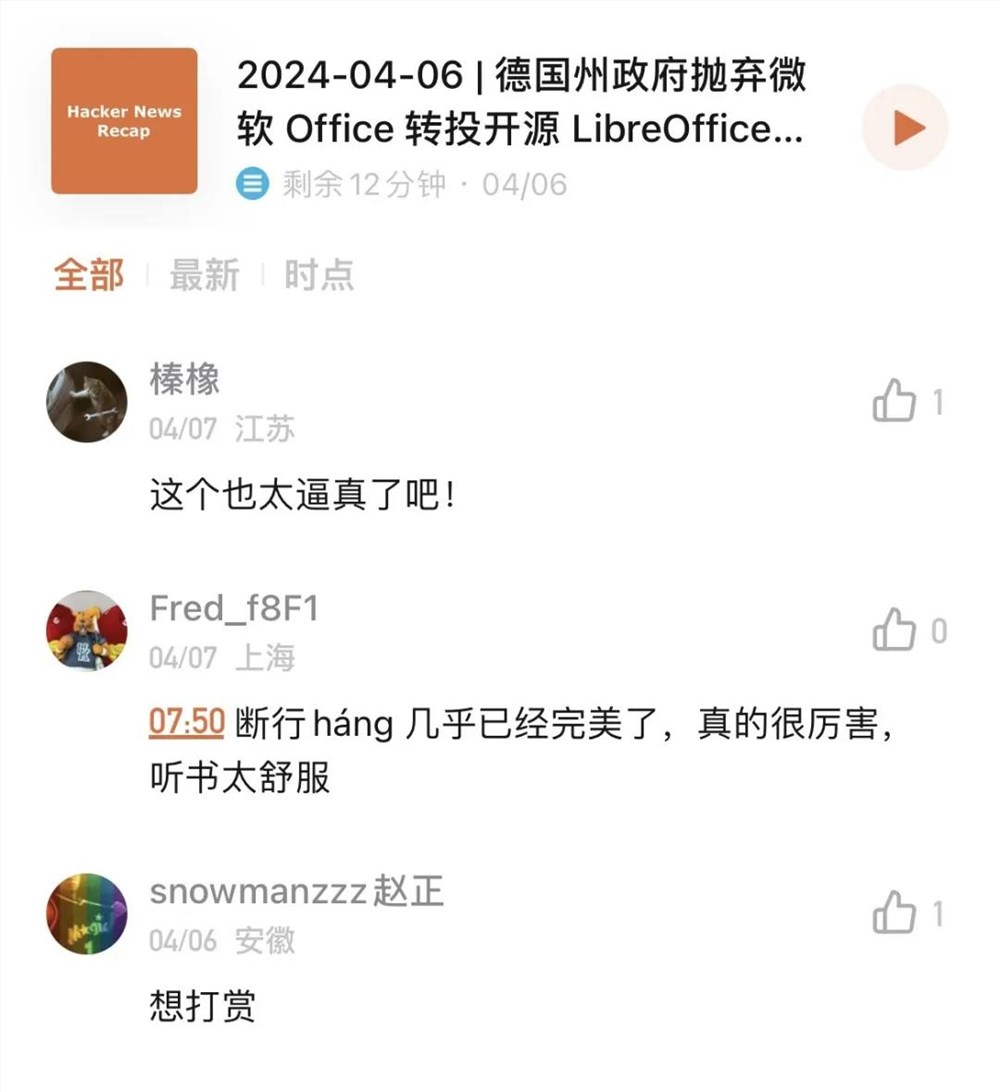The width and height of the screenshot is (1000, 1092).
Task: Click the blue playlist icon beside 剩余12分钟
Action: (251, 183)
